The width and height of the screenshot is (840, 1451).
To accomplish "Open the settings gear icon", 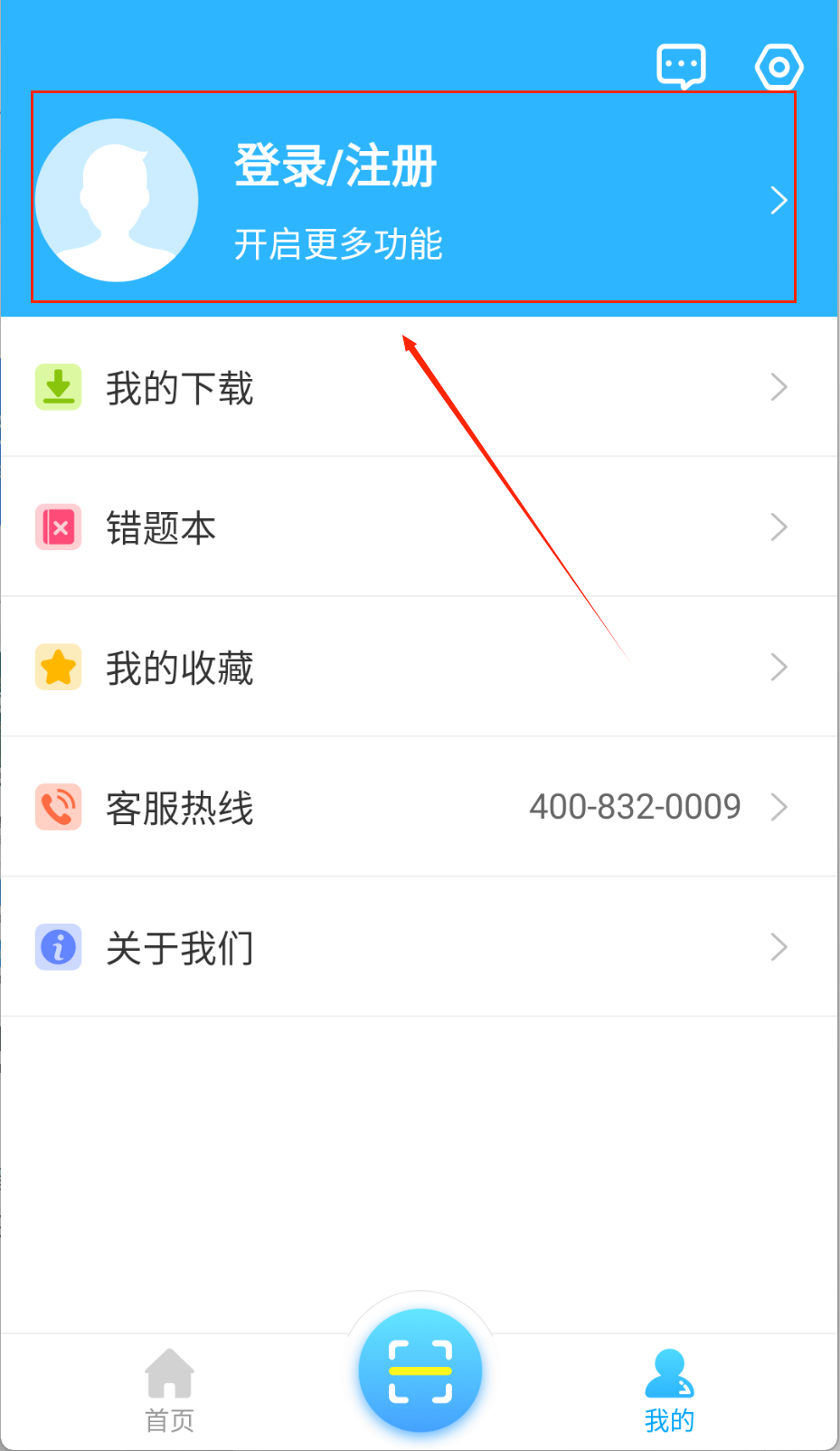I will pos(779,67).
